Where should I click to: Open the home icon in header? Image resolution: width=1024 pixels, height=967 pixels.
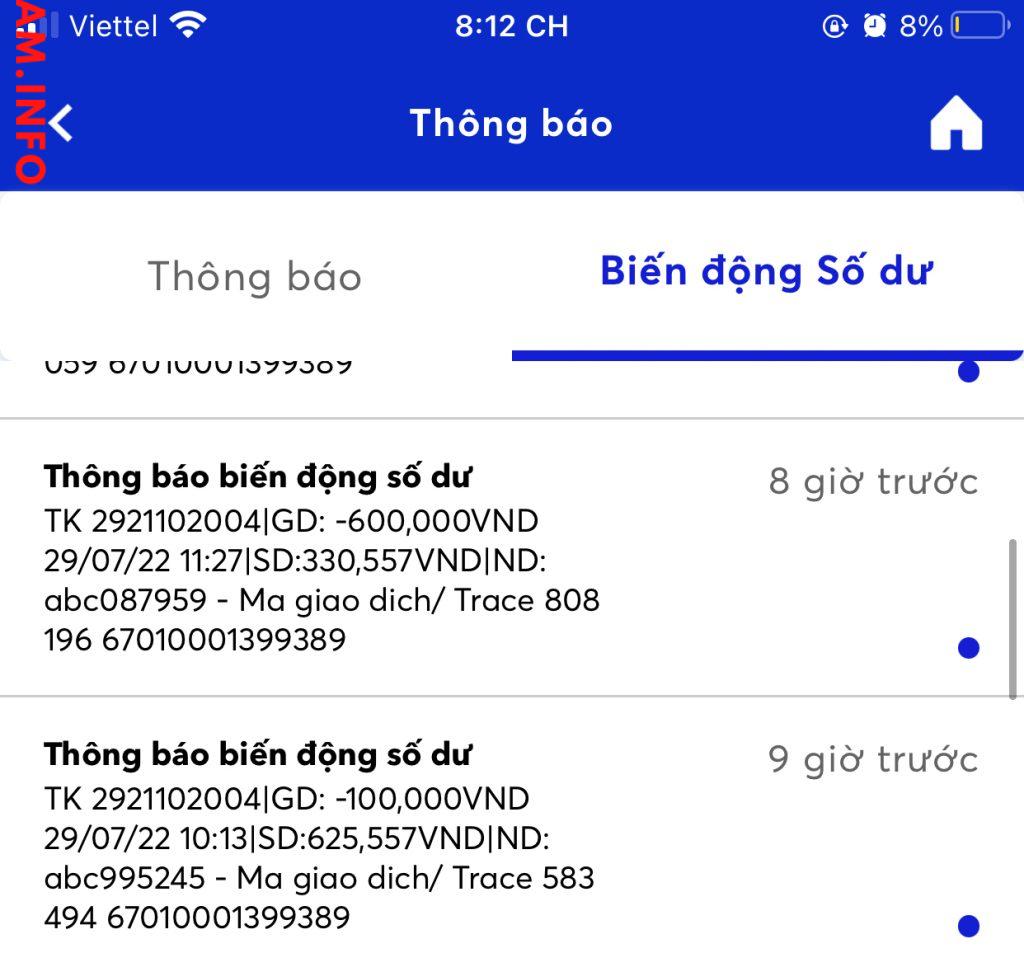coord(956,126)
